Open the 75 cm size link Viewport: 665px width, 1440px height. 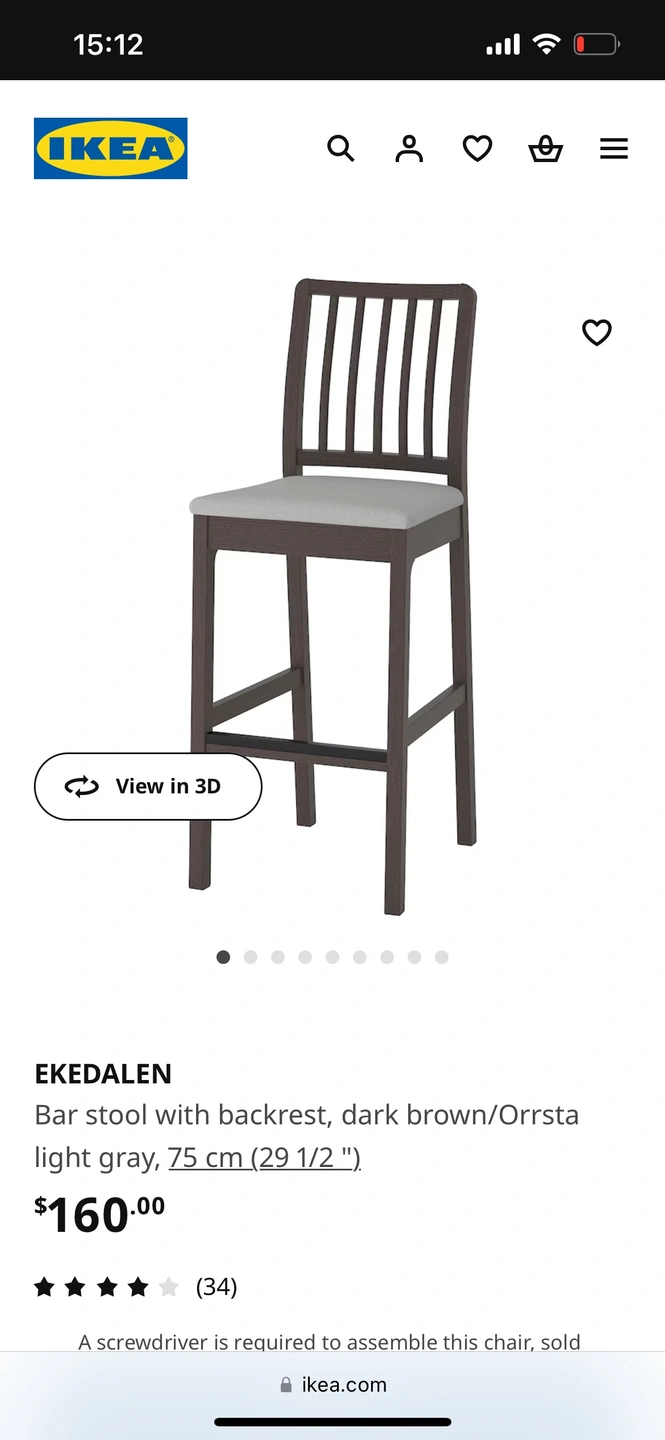pos(264,1157)
